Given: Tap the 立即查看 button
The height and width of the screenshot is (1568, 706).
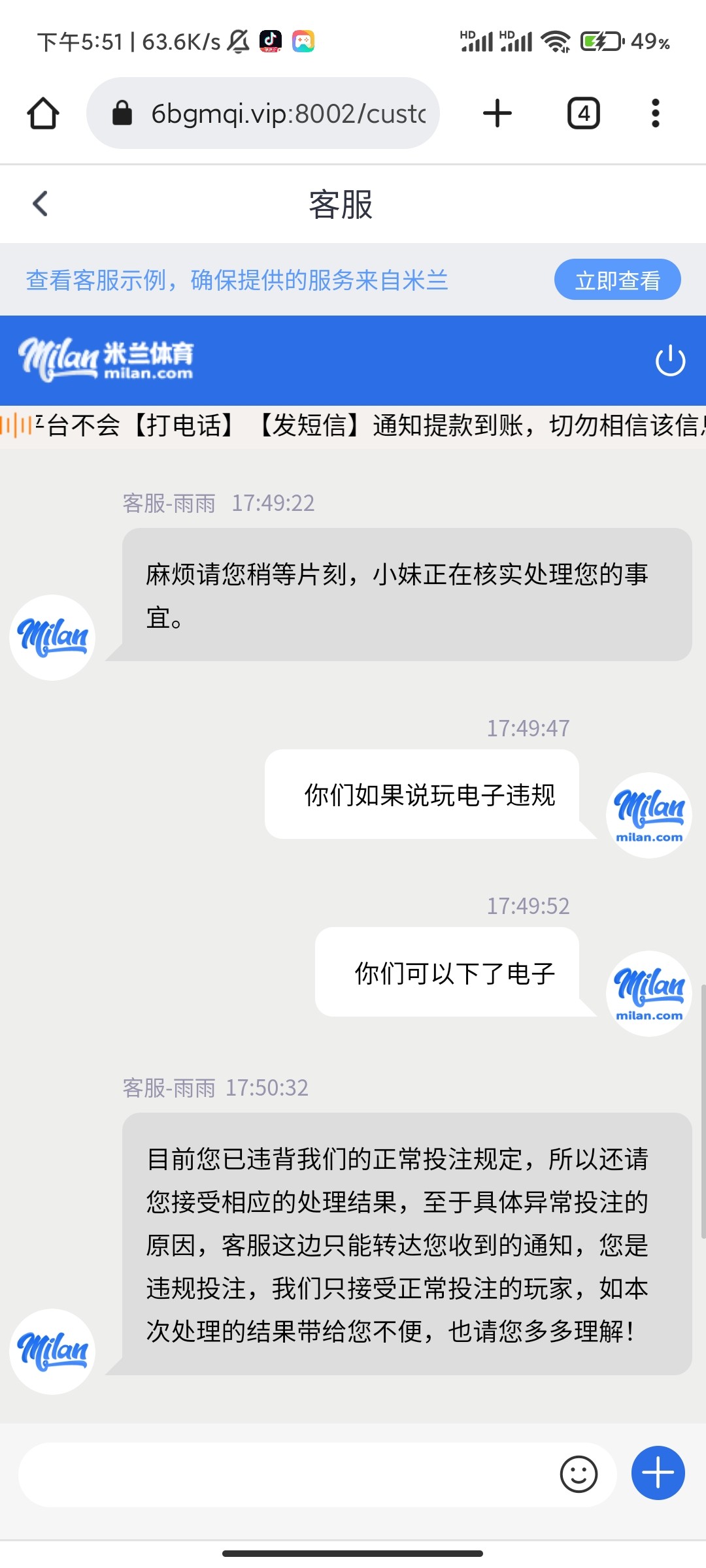Looking at the screenshot, I should pos(617,280).
